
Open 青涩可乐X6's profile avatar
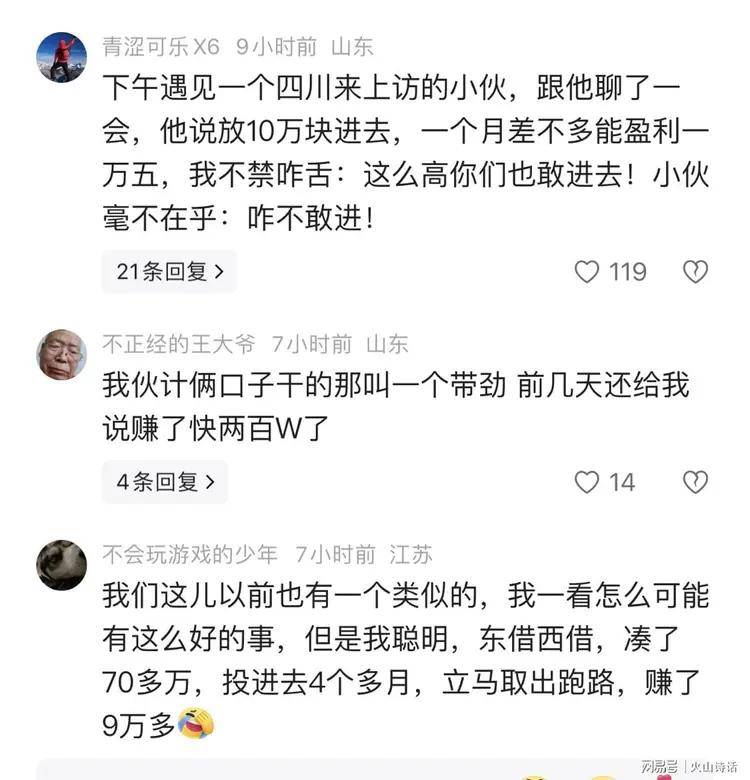(x=62, y=57)
